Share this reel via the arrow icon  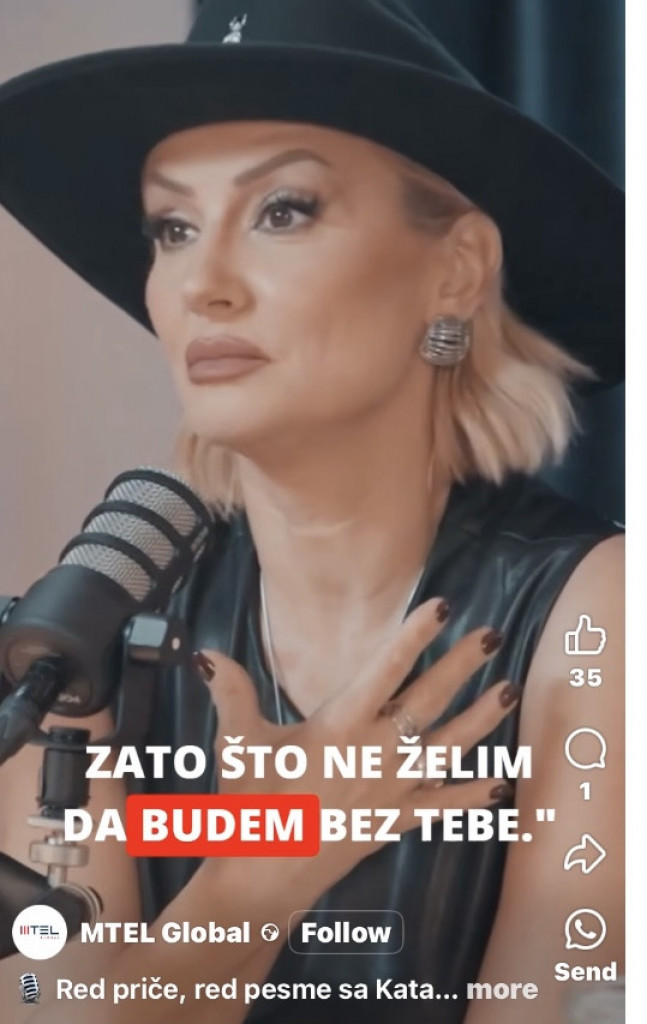(x=585, y=853)
